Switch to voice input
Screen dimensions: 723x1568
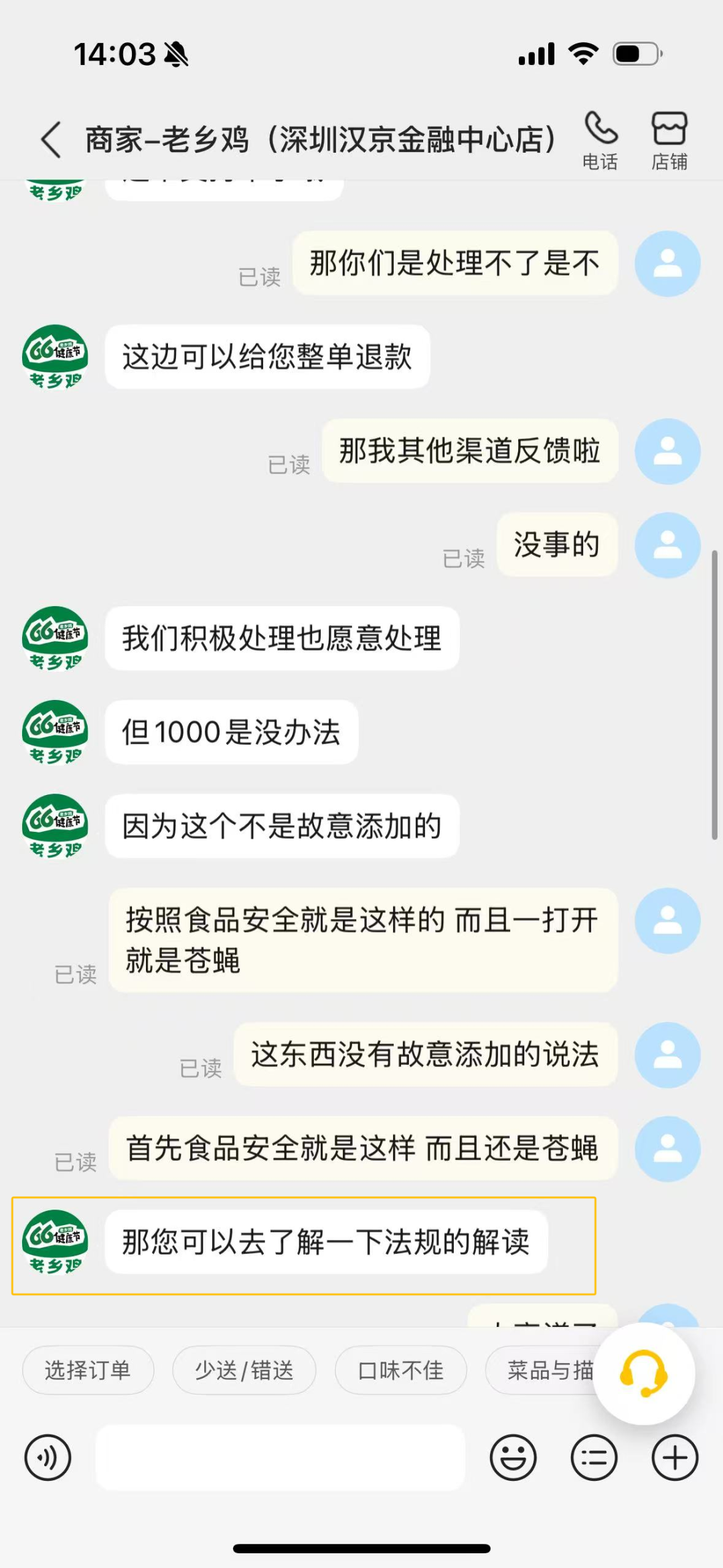tap(48, 1457)
